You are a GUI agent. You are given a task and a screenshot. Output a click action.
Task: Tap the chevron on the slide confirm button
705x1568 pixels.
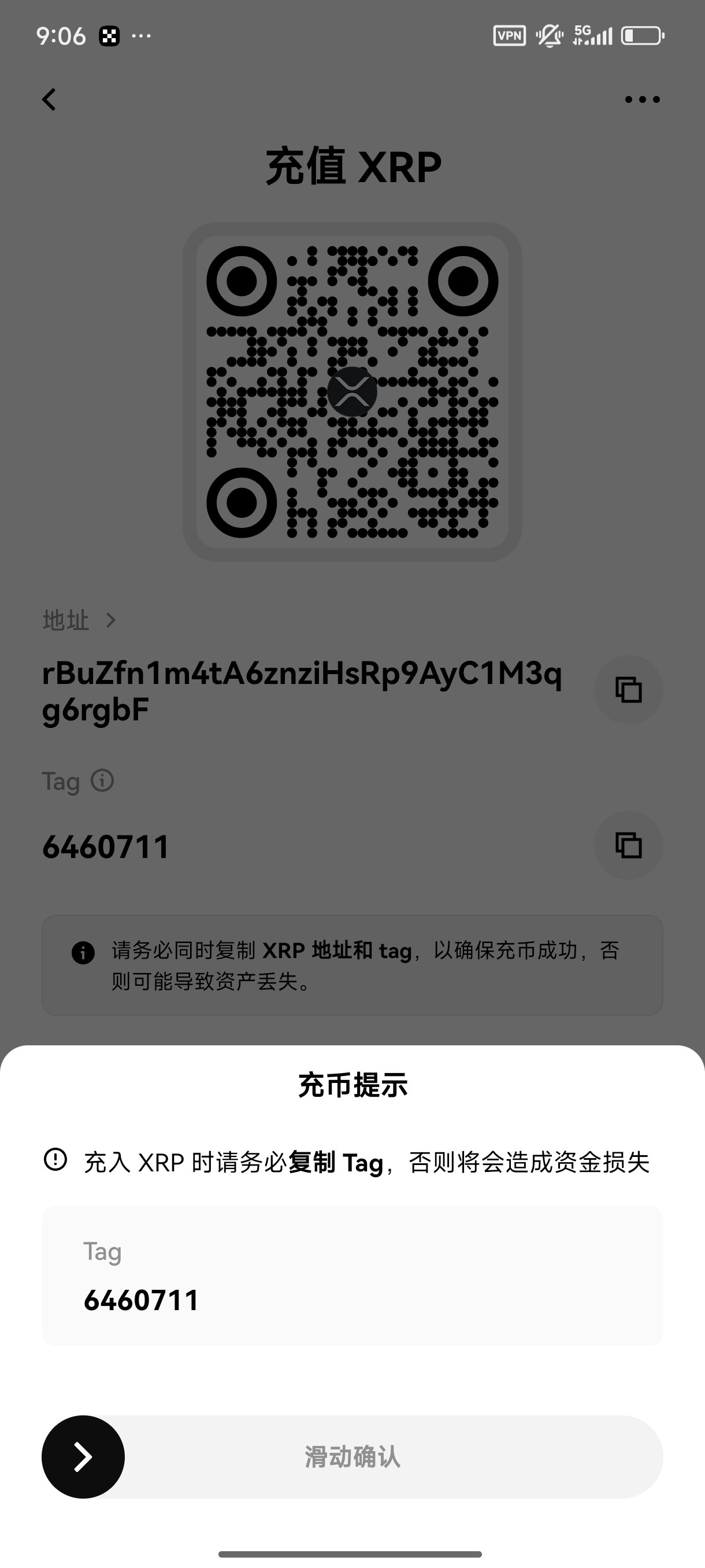83,1457
